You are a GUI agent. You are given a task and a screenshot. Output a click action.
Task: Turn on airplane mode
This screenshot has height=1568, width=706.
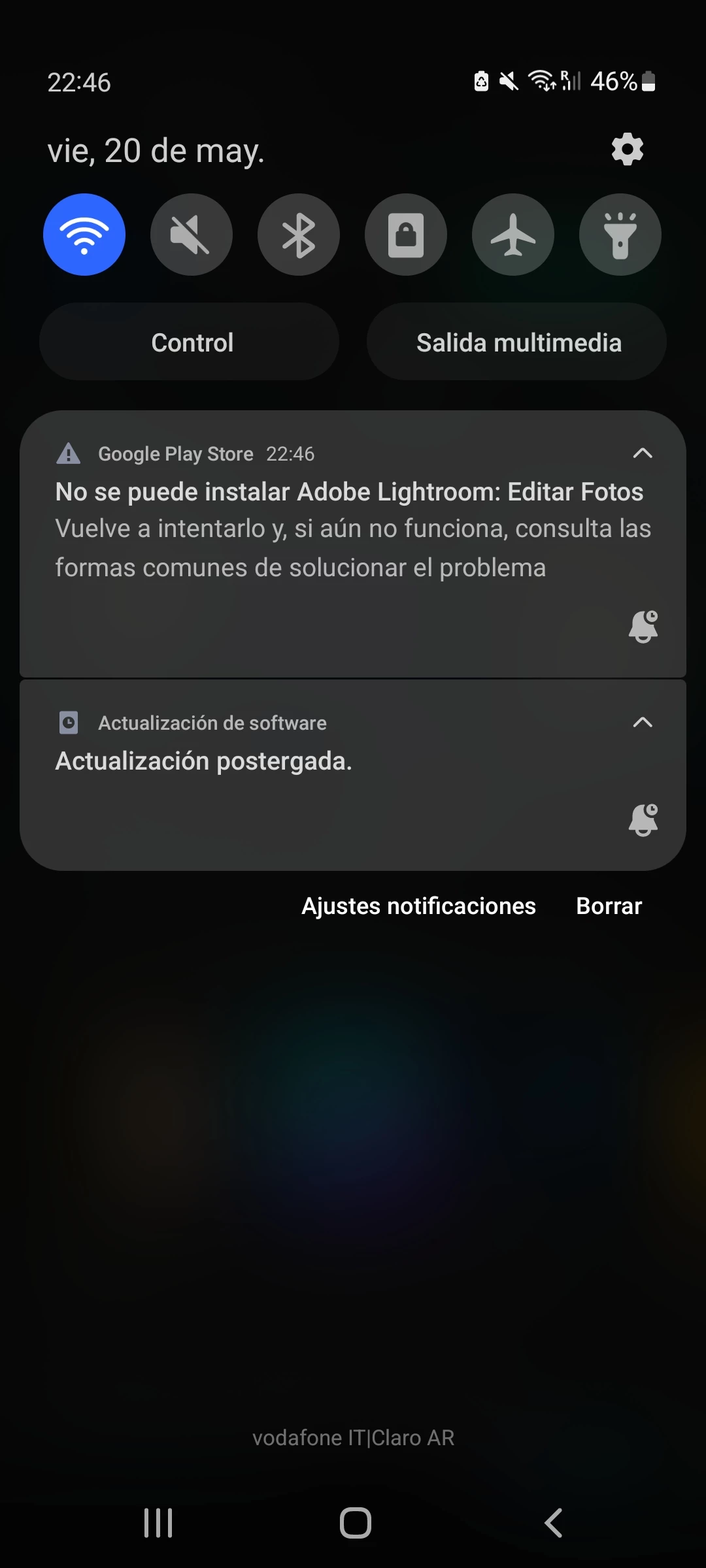[513, 235]
